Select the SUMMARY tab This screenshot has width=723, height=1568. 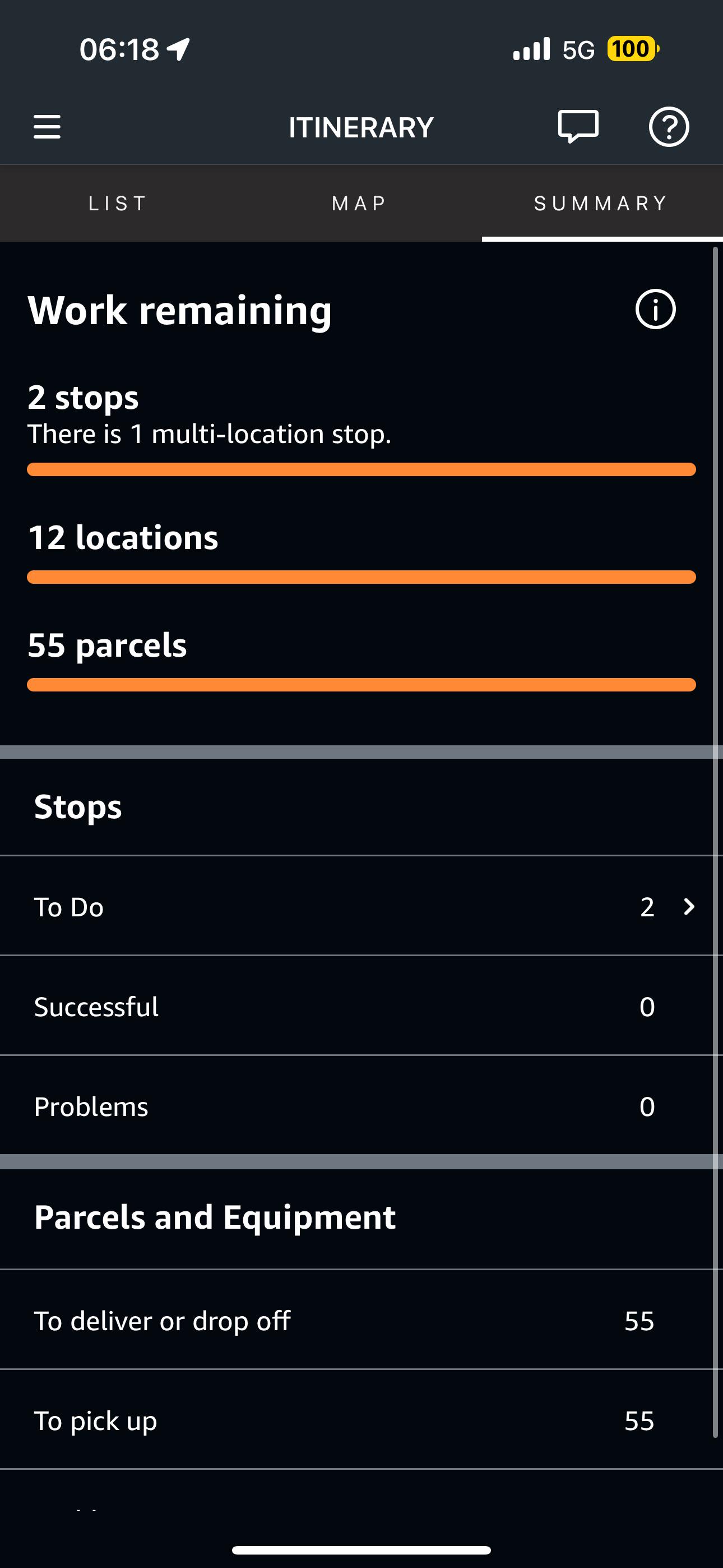coord(600,202)
